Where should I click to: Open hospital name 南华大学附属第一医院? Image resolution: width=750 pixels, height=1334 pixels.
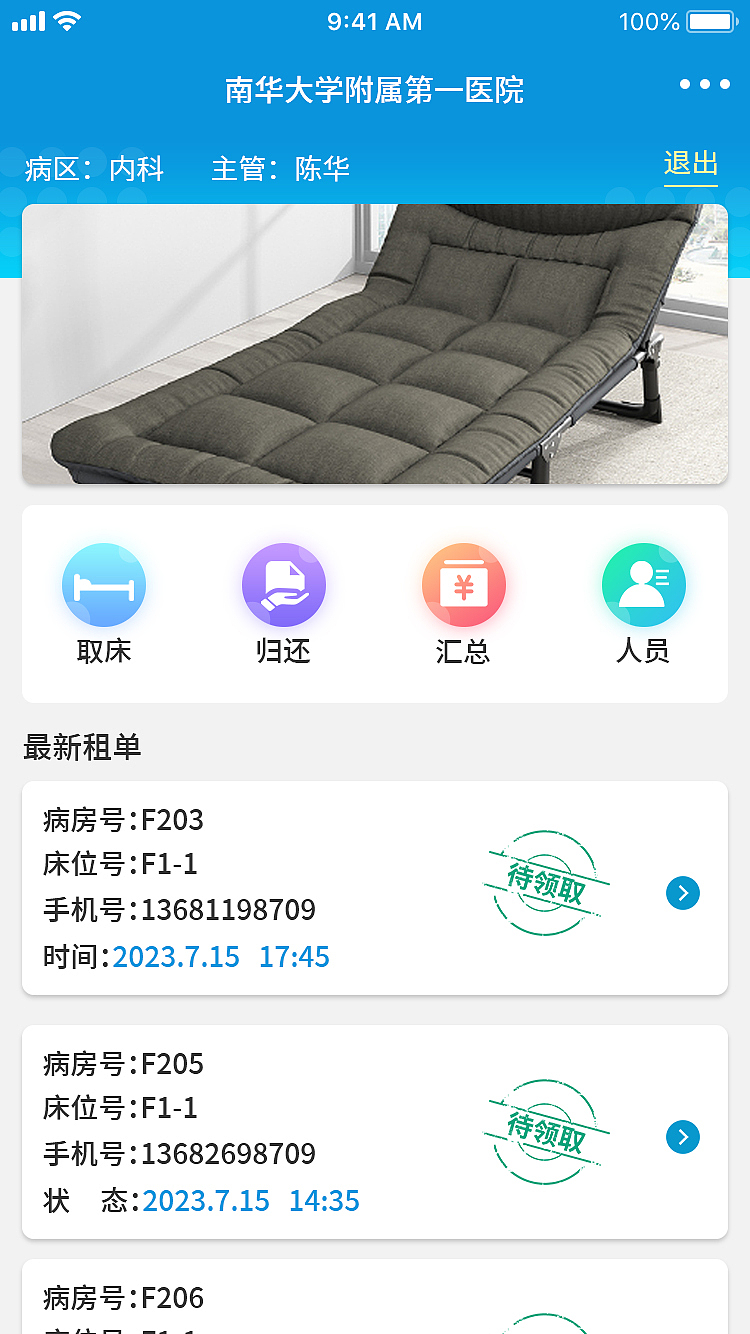click(375, 90)
